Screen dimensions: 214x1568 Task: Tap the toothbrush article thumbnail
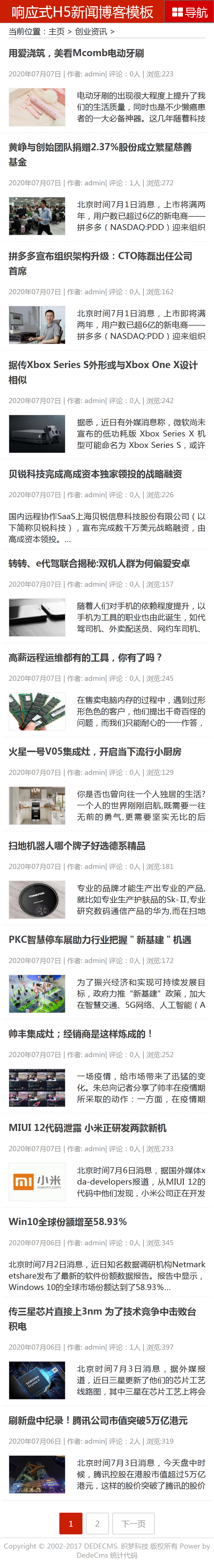[x=37, y=107]
